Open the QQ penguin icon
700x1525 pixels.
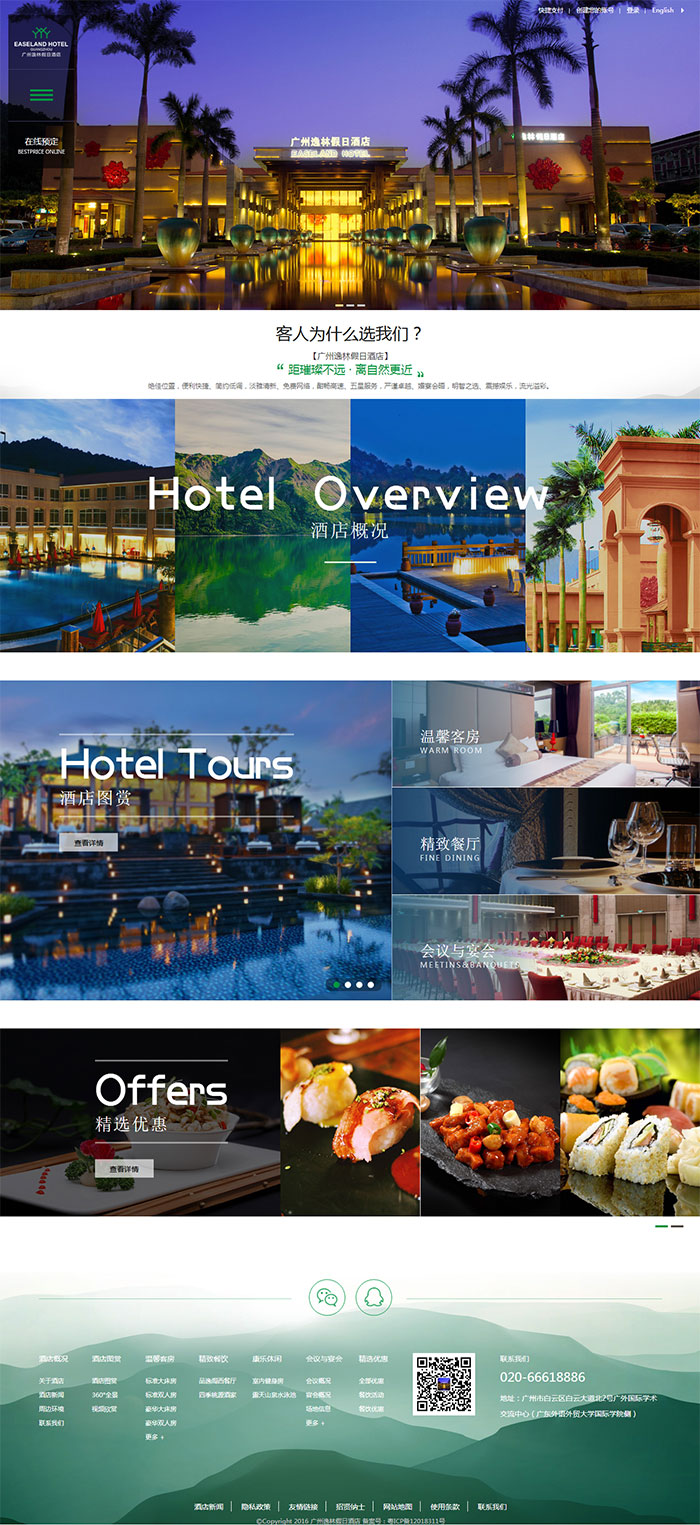tap(374, 1297)
